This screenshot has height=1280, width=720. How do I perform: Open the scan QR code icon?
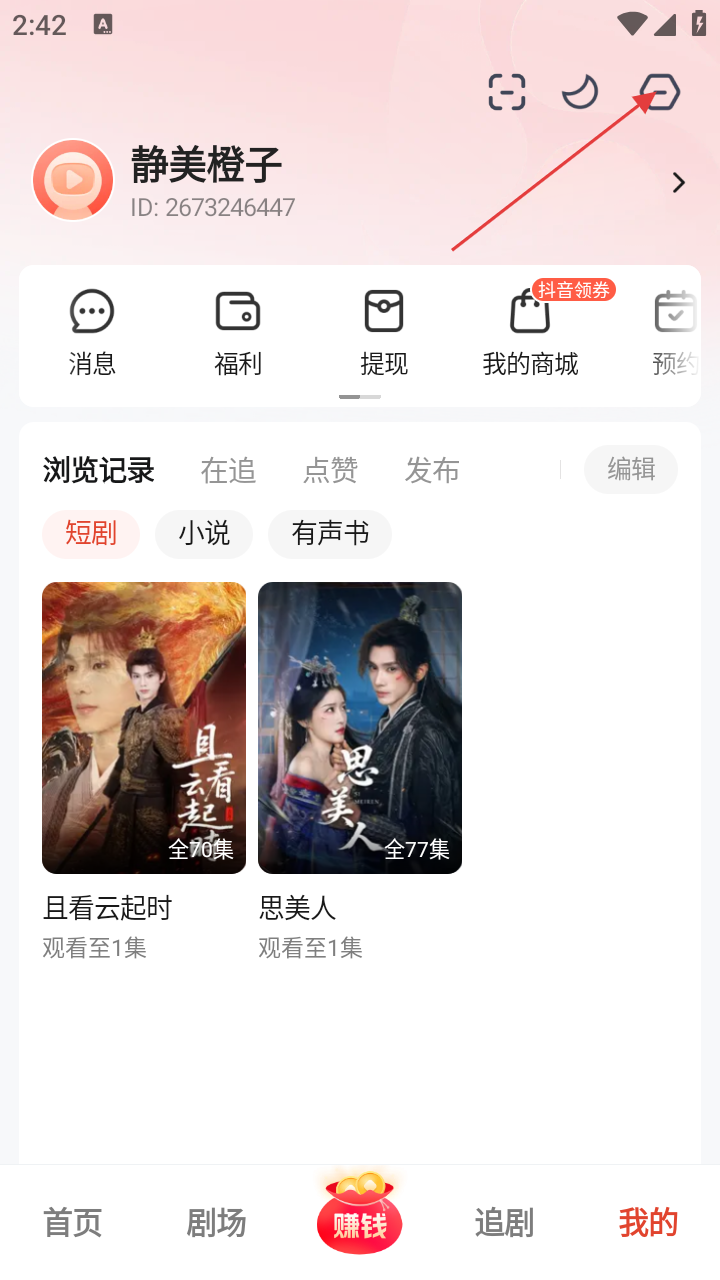tap(507, 92)
